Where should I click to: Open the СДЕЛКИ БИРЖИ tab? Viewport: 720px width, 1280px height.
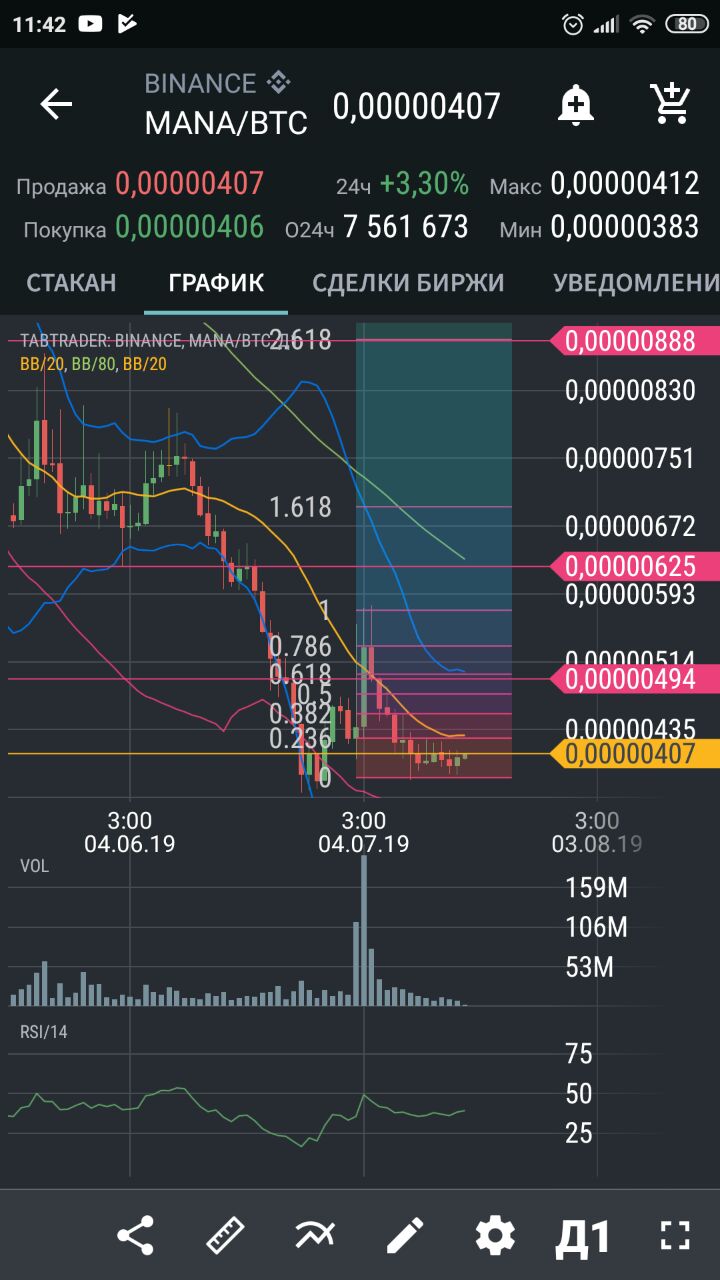[x=408, y=283]
